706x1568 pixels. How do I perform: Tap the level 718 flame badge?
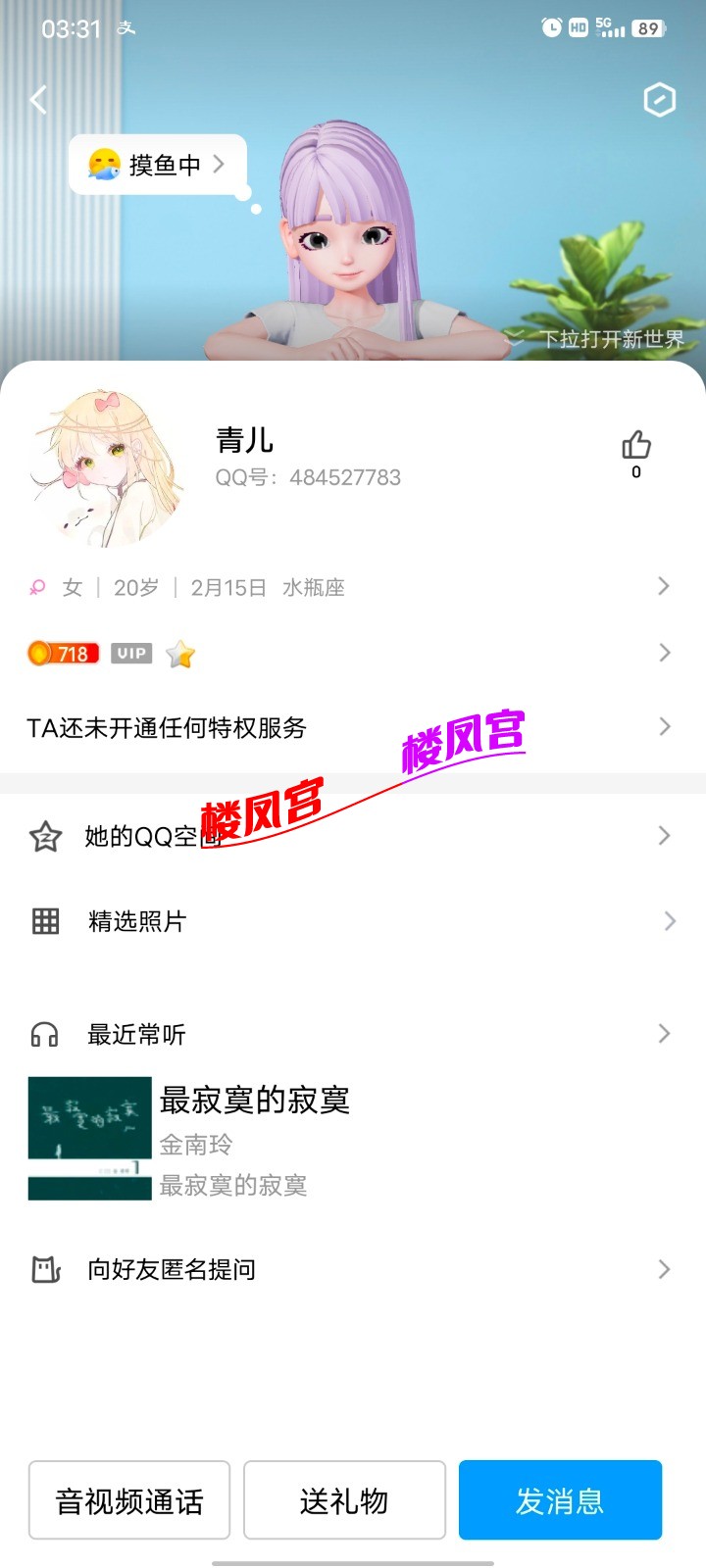click(x=62, y=653)
